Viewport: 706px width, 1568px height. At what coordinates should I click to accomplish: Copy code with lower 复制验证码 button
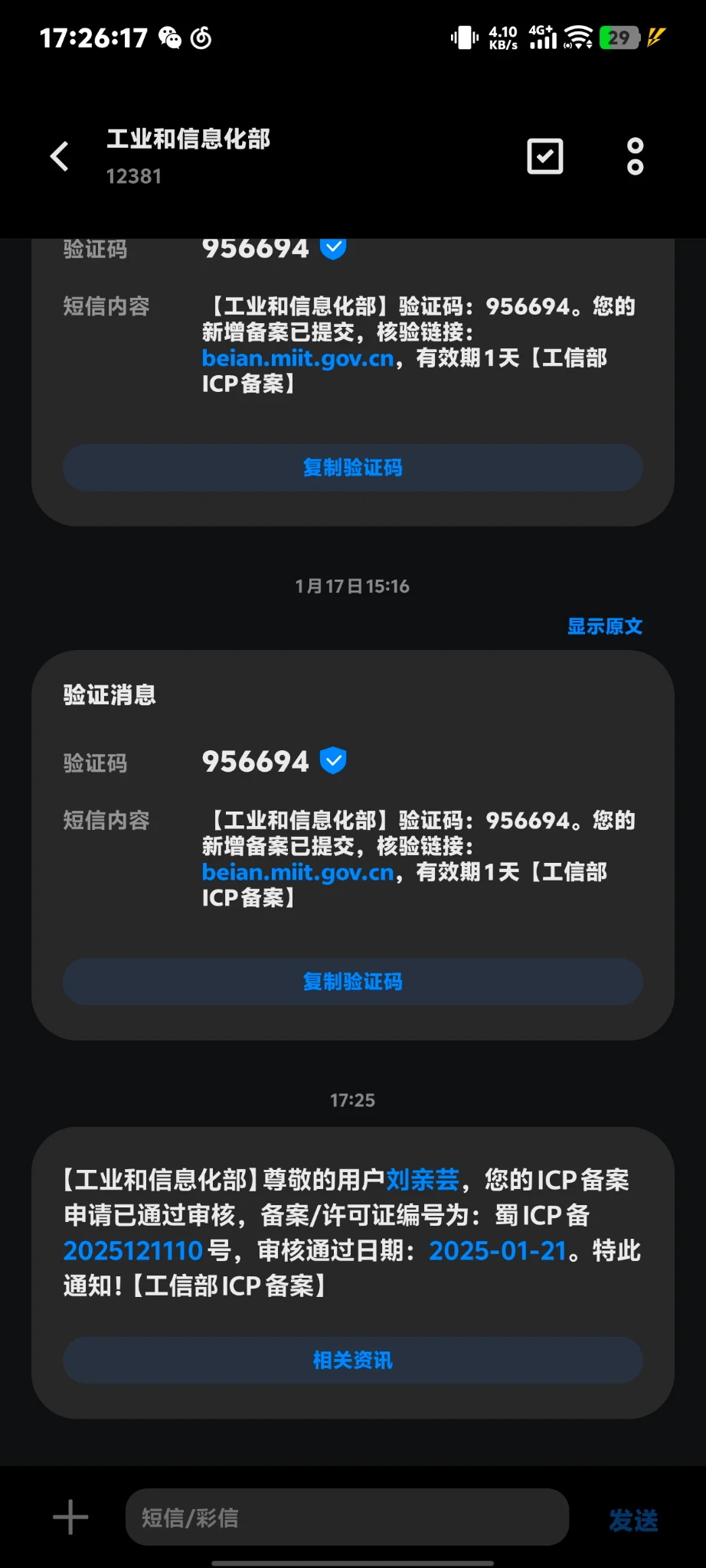coord(352,982)
